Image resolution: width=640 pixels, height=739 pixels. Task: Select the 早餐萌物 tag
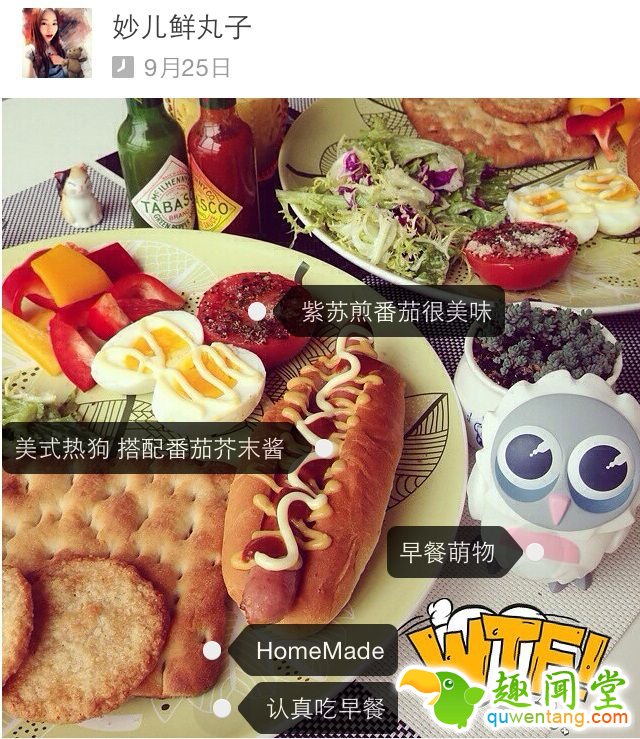(448, 551)
